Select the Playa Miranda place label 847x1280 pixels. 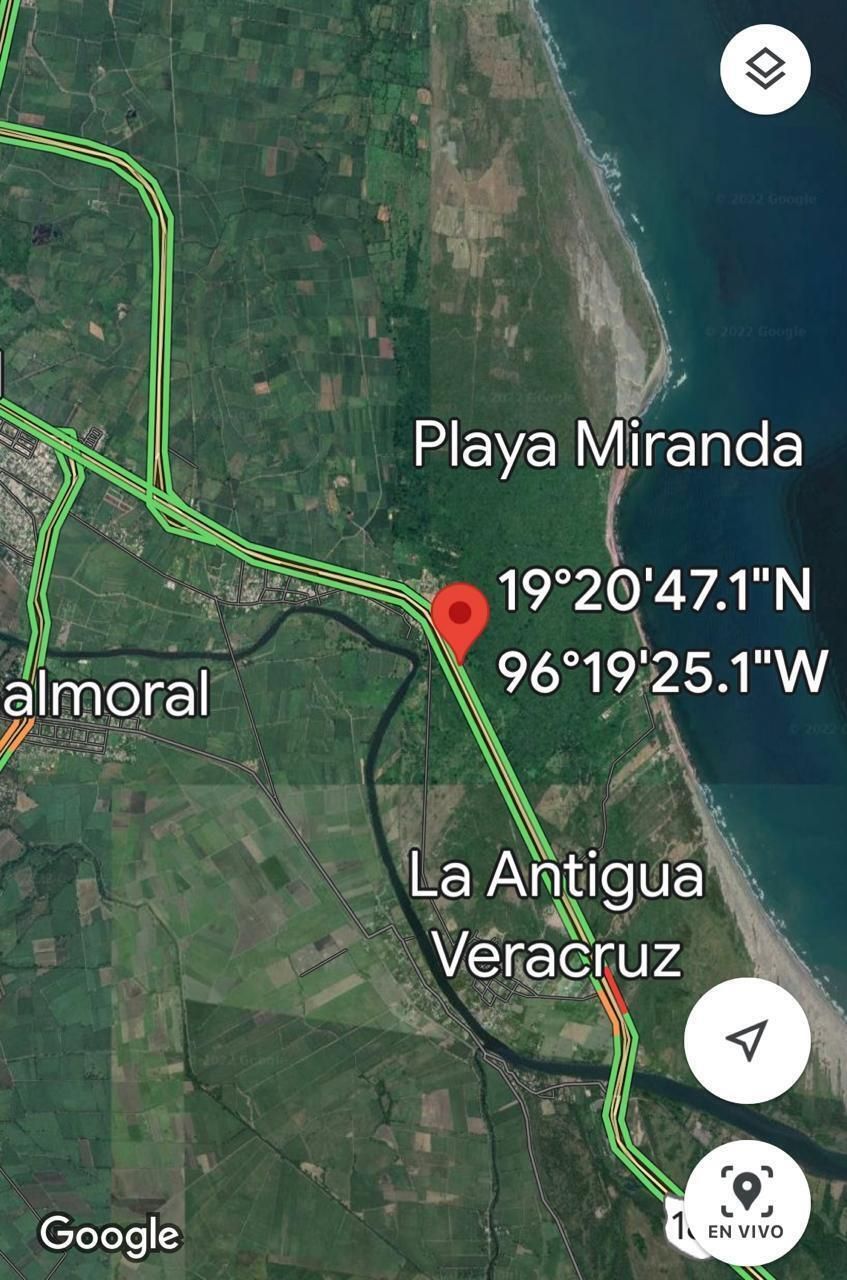point(607,445)
